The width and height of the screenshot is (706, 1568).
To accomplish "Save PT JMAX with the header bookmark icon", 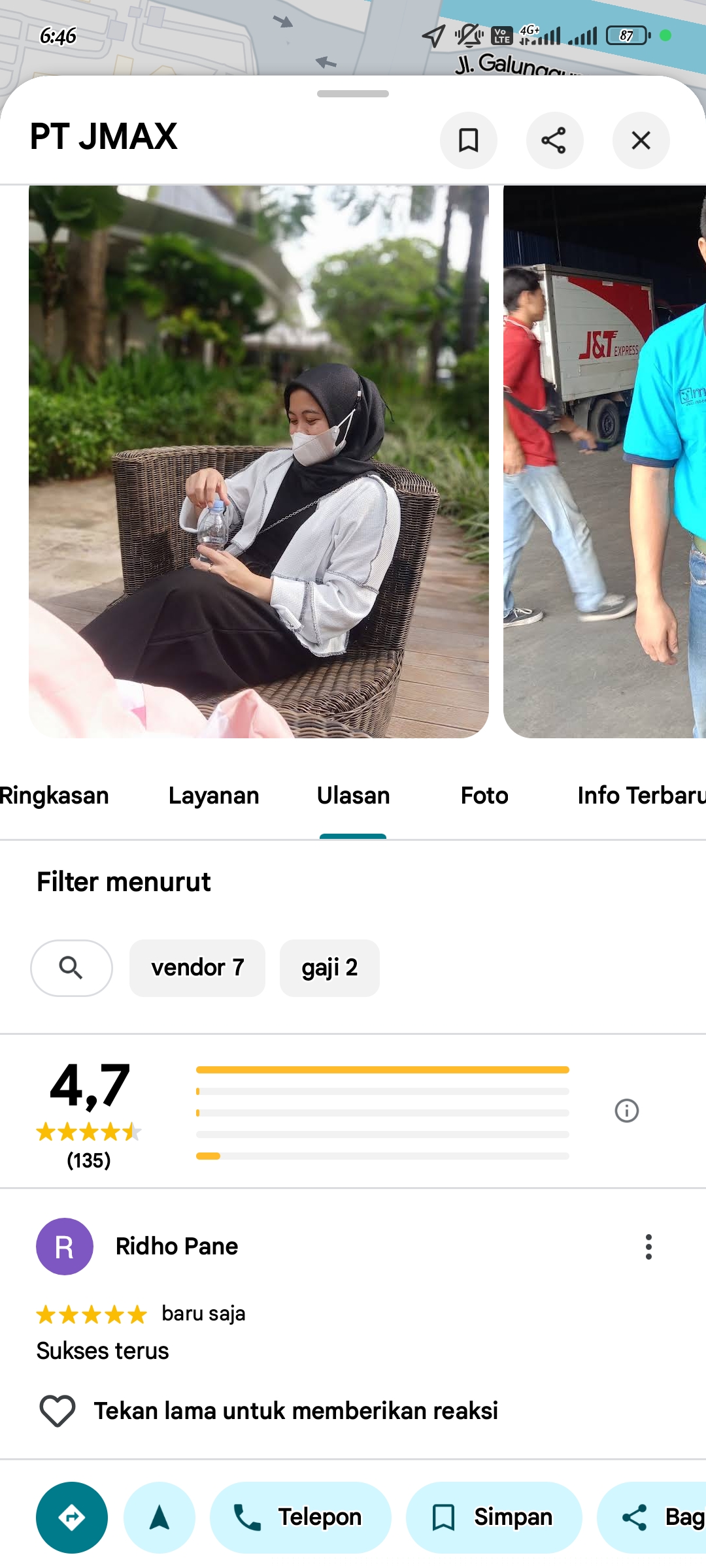I will tap(468, 140).
